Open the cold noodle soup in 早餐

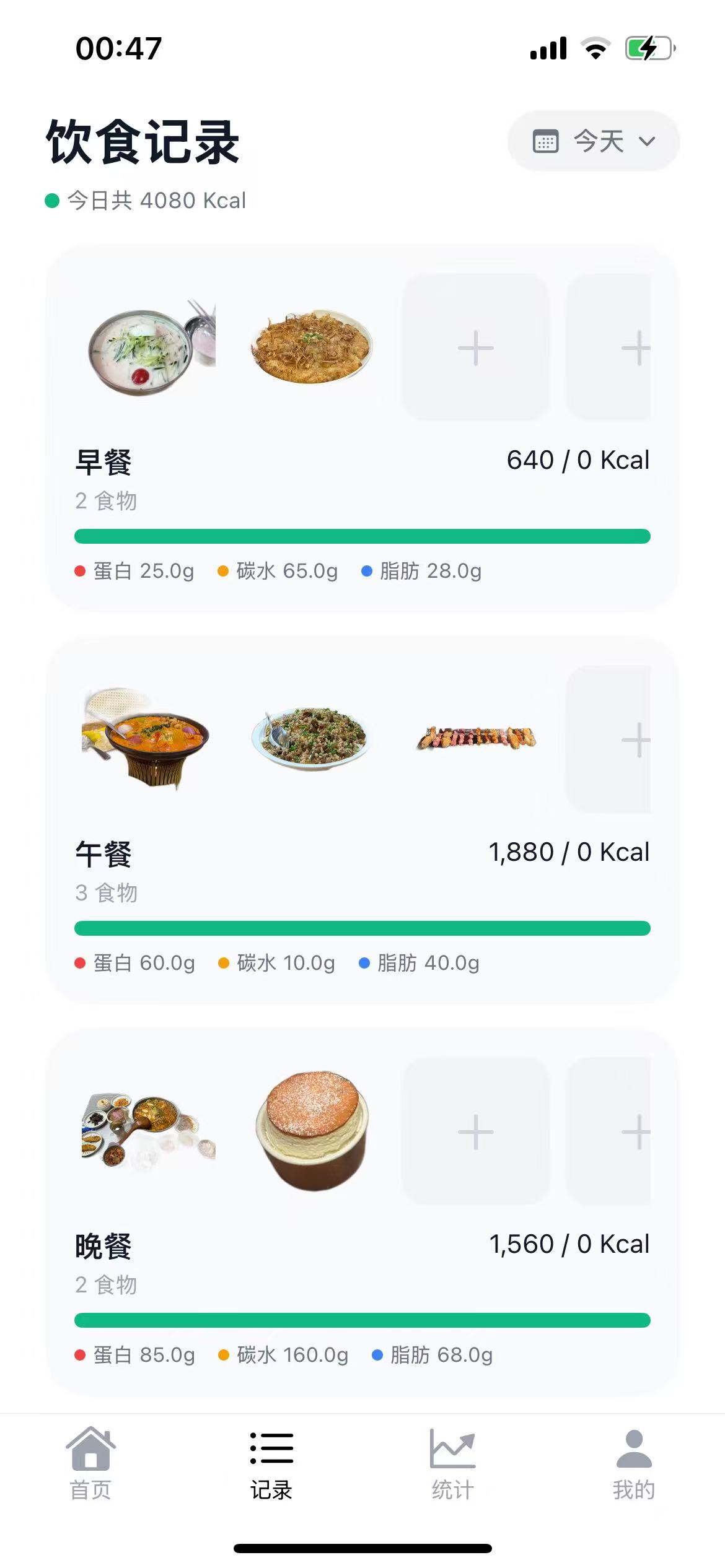(149, 348)
